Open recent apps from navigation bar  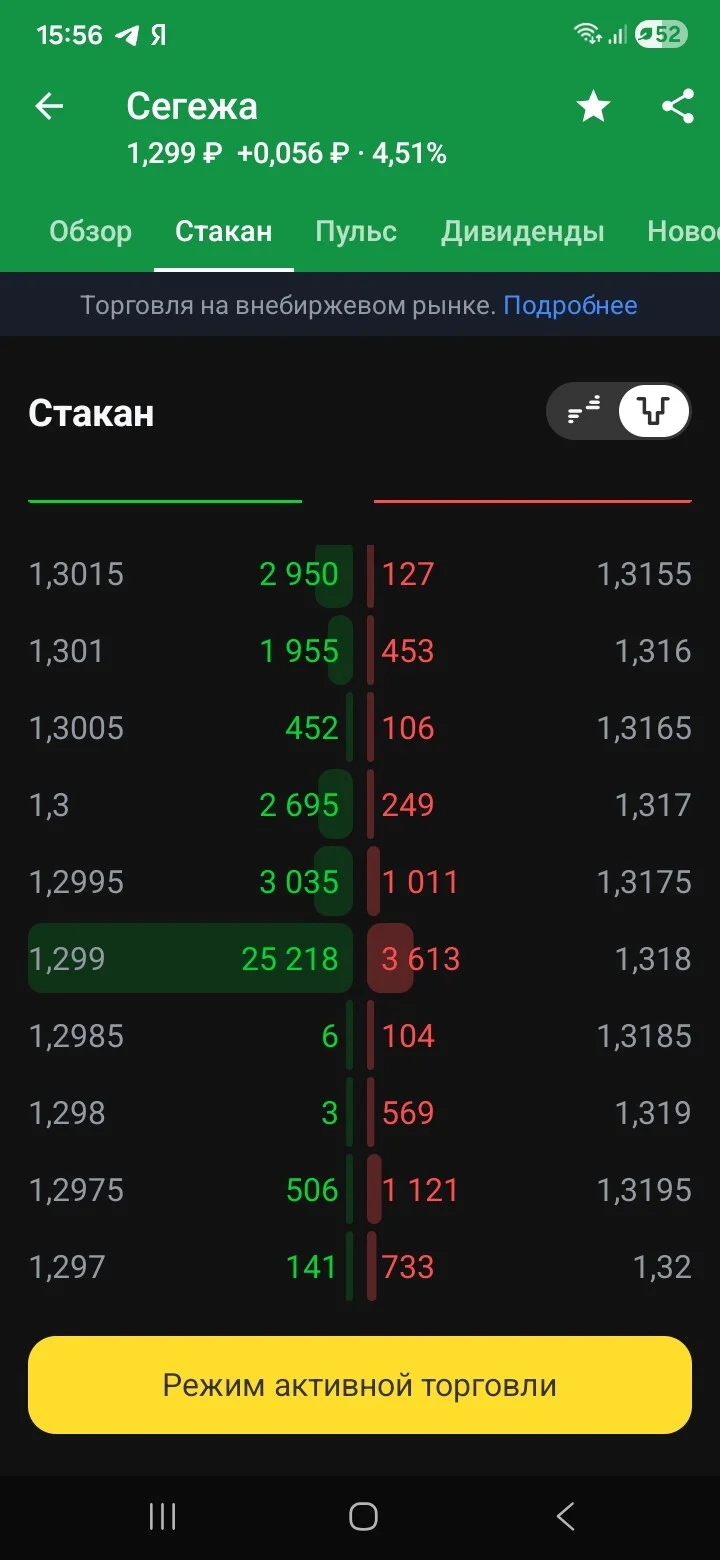tap(162, 1517)
